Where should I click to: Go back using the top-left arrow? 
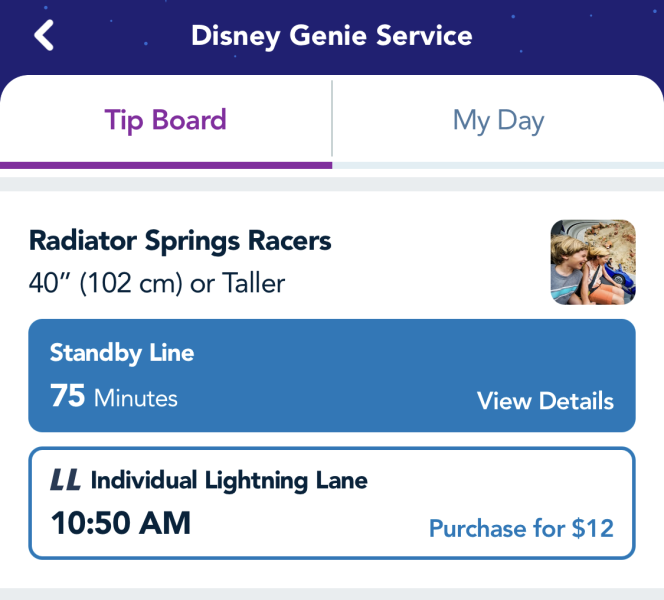(x=44, y=36)
